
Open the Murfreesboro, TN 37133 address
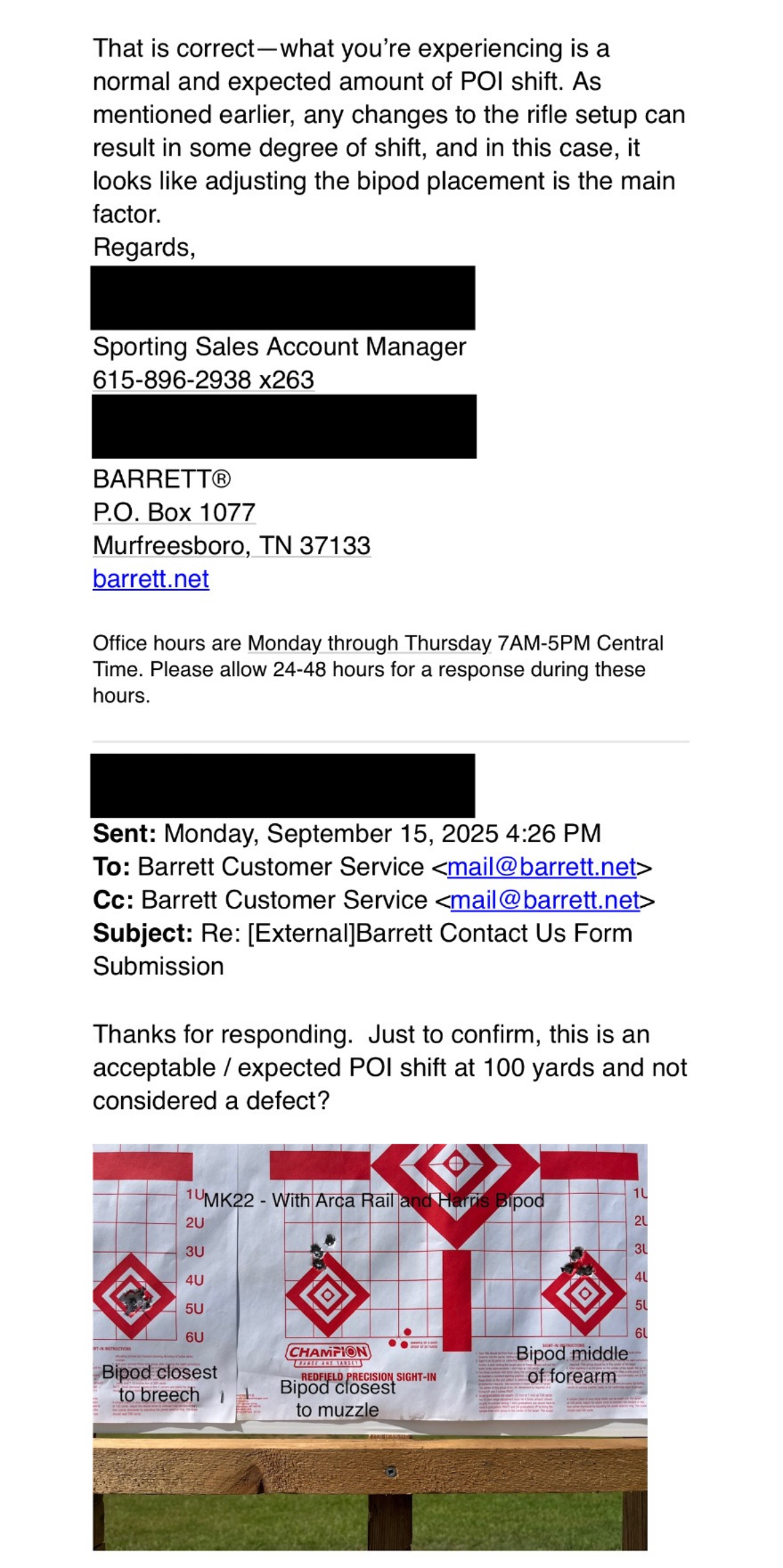coord(231,546)
